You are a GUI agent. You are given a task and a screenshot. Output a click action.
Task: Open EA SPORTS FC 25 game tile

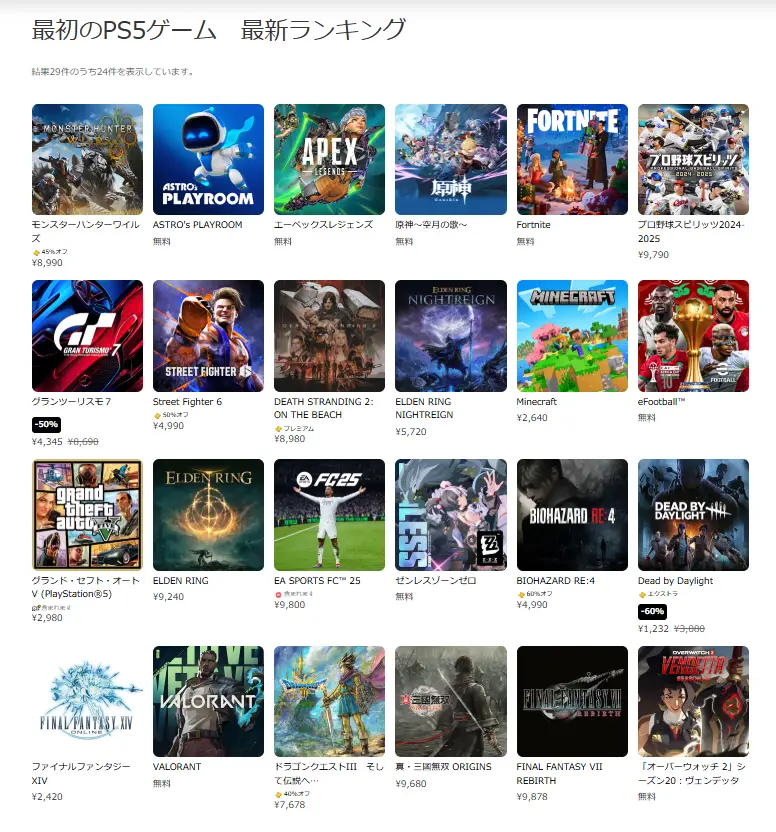click(x=329, y=515)
